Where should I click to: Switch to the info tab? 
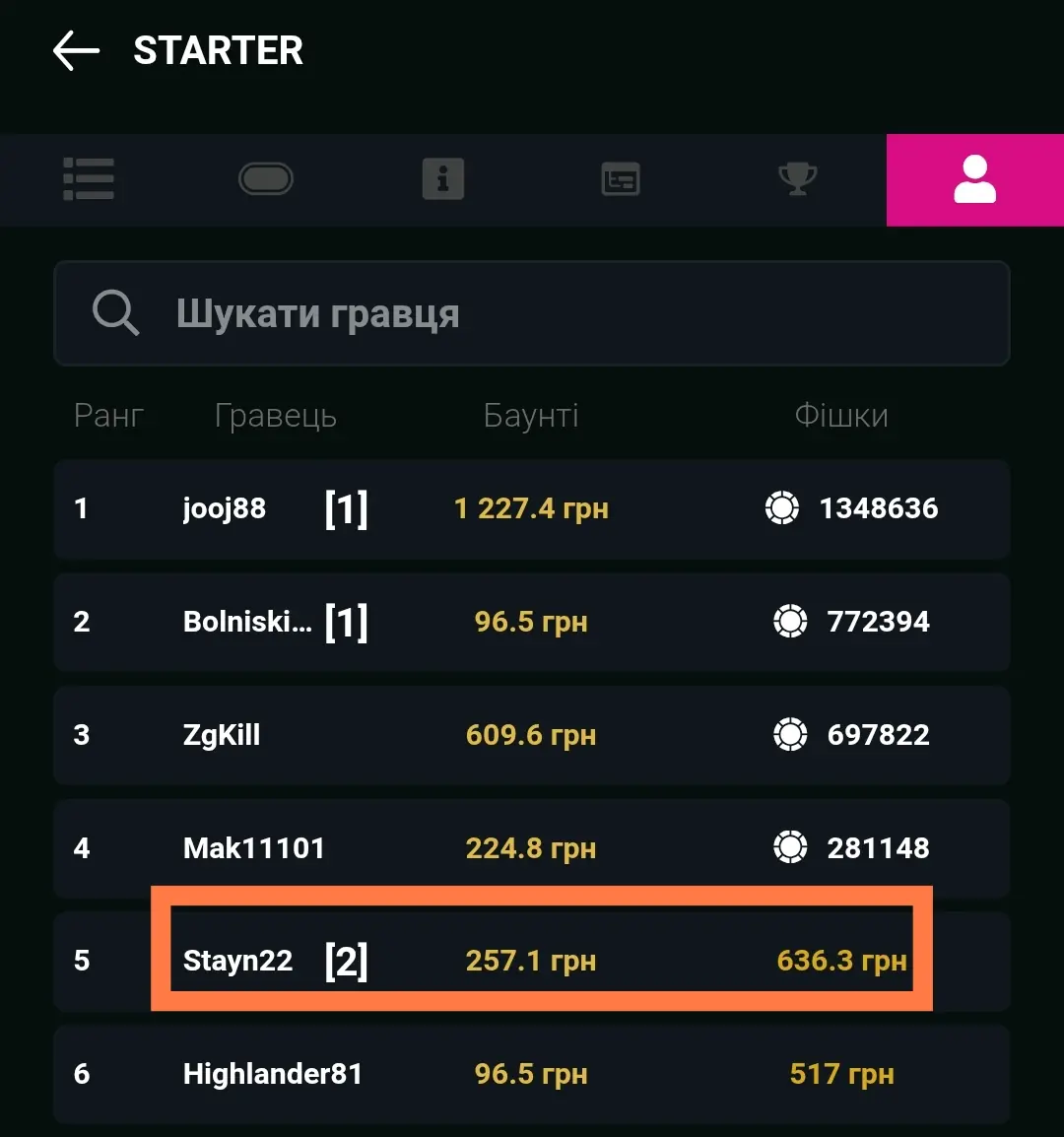(443, 179)
